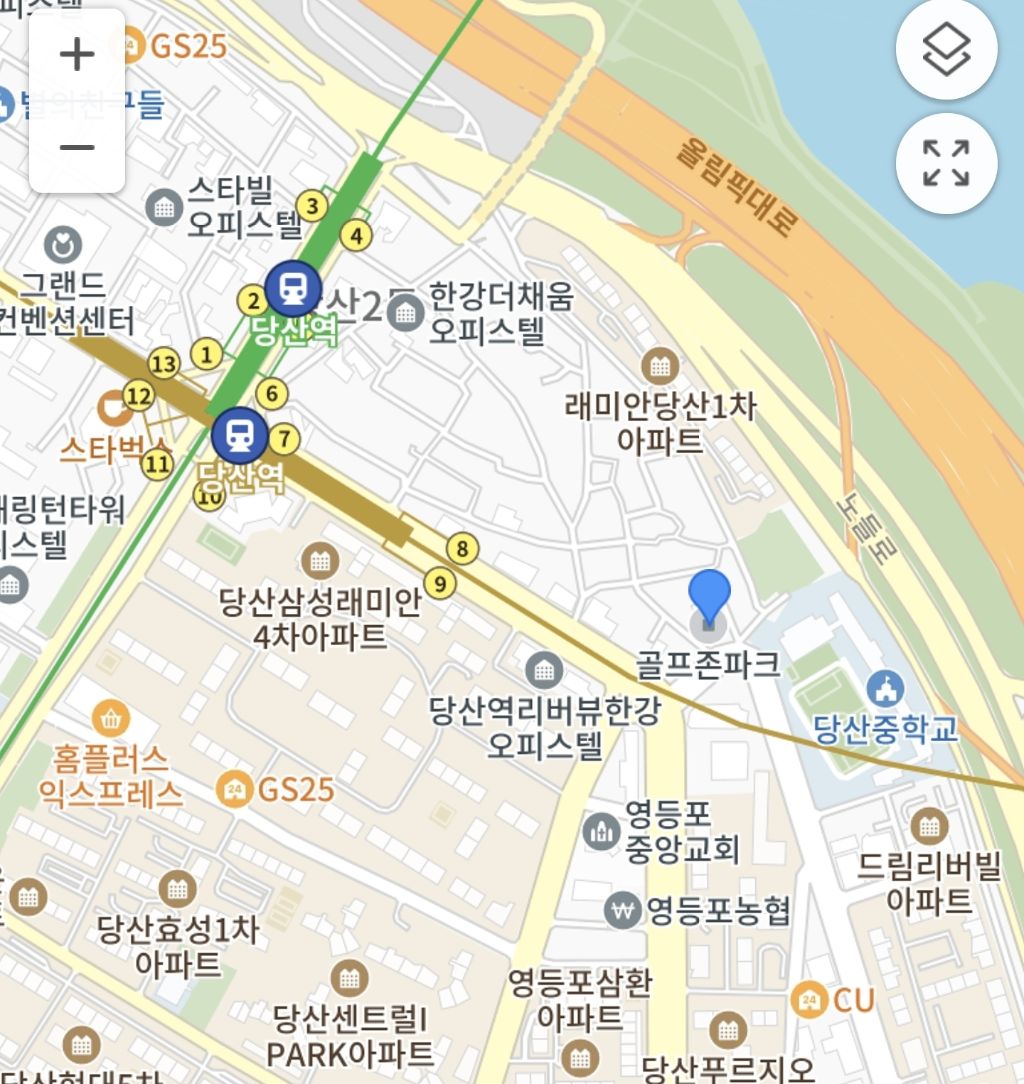Viewport: 1024px width, 1084px height.
Task: Open 당산삼성래미안 4차아파트 marker
Action: (320, 561)
